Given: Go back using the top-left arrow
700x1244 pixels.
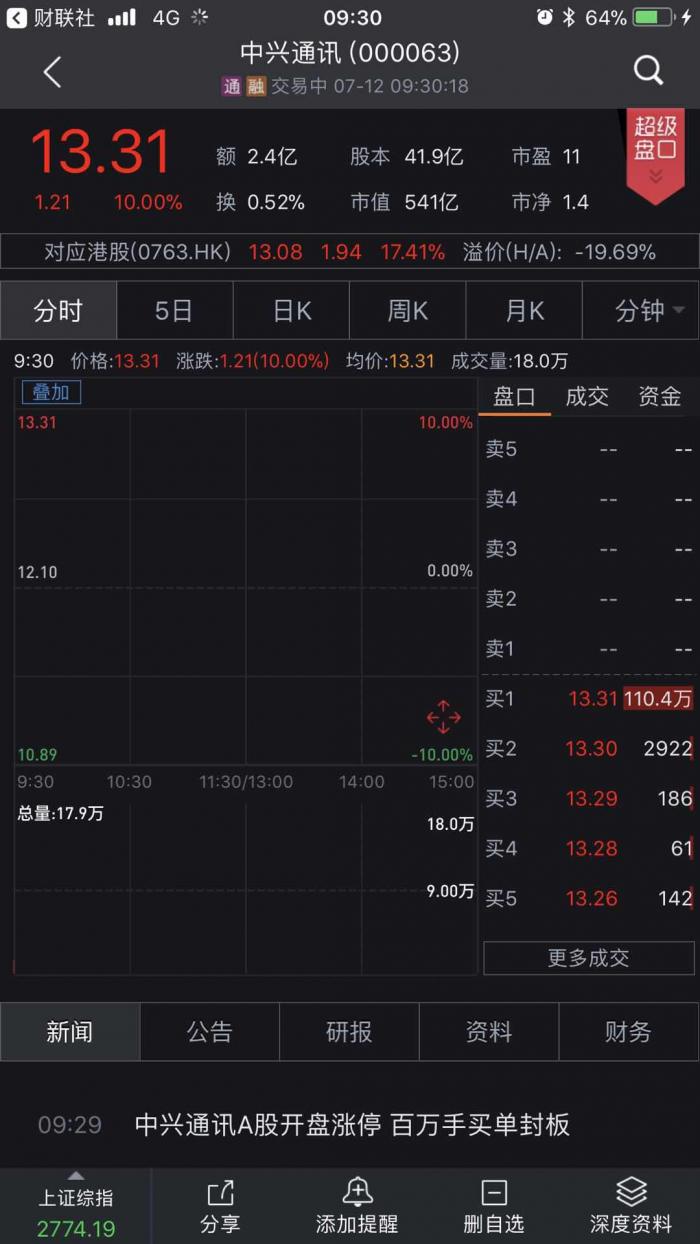Looking at the screenshot, I should click(52, 71).
